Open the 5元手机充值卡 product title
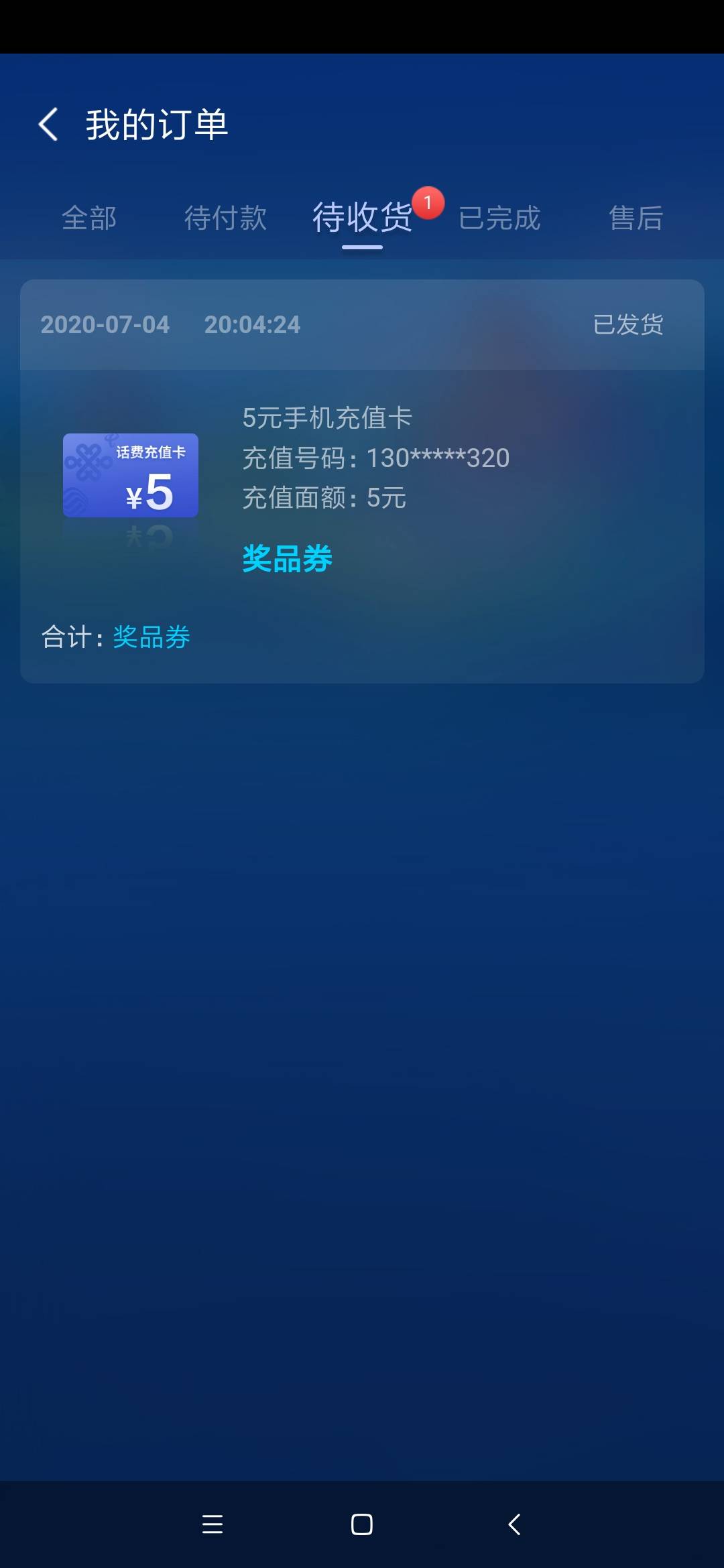This screenshot has width=724, height=1568. (327, 417)
